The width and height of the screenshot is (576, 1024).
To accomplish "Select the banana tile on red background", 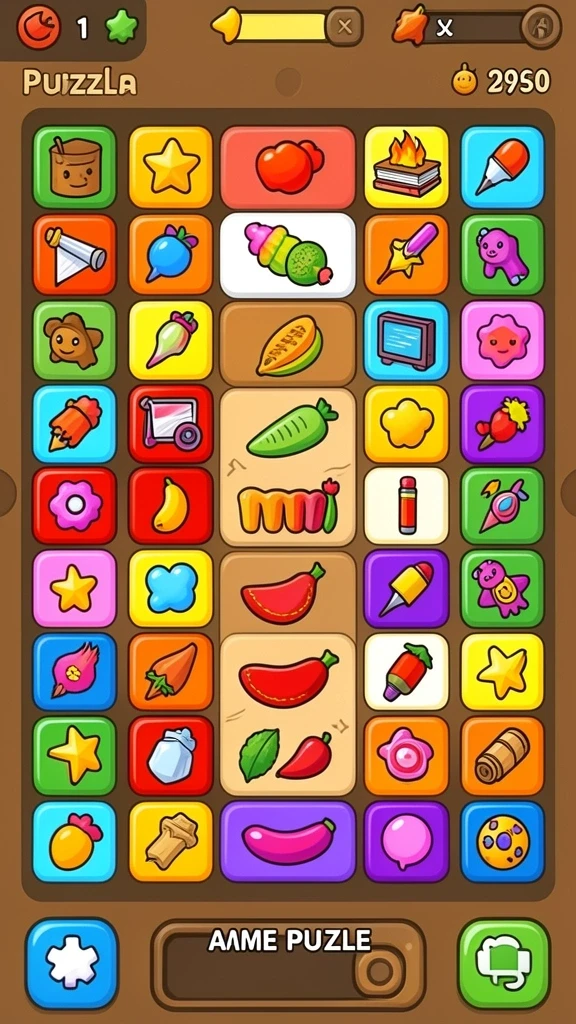I will pyautogui.click(x=170, y=507).
